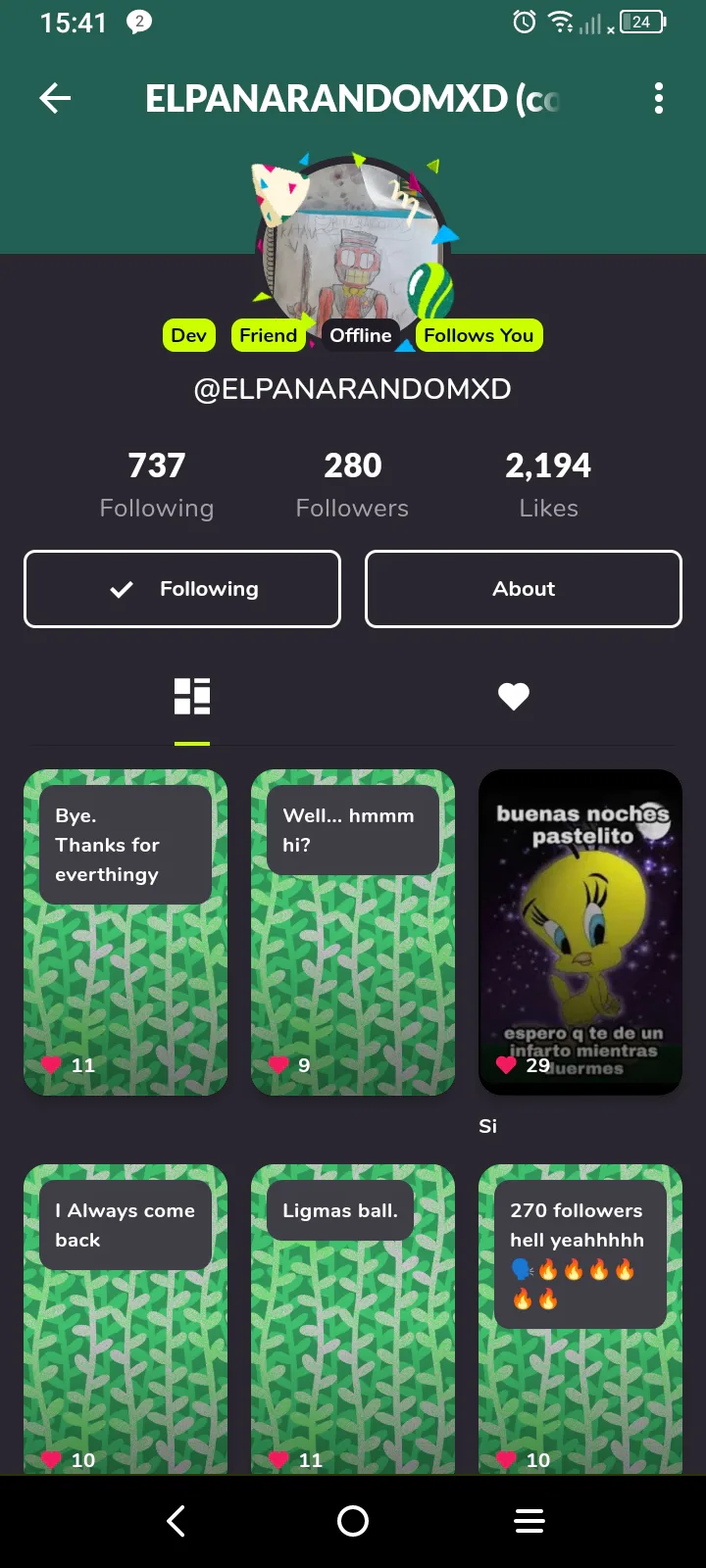This screenshot has height=1568, width=706.
Task: Tap the system home button
Action: [x=353, y=1521]
